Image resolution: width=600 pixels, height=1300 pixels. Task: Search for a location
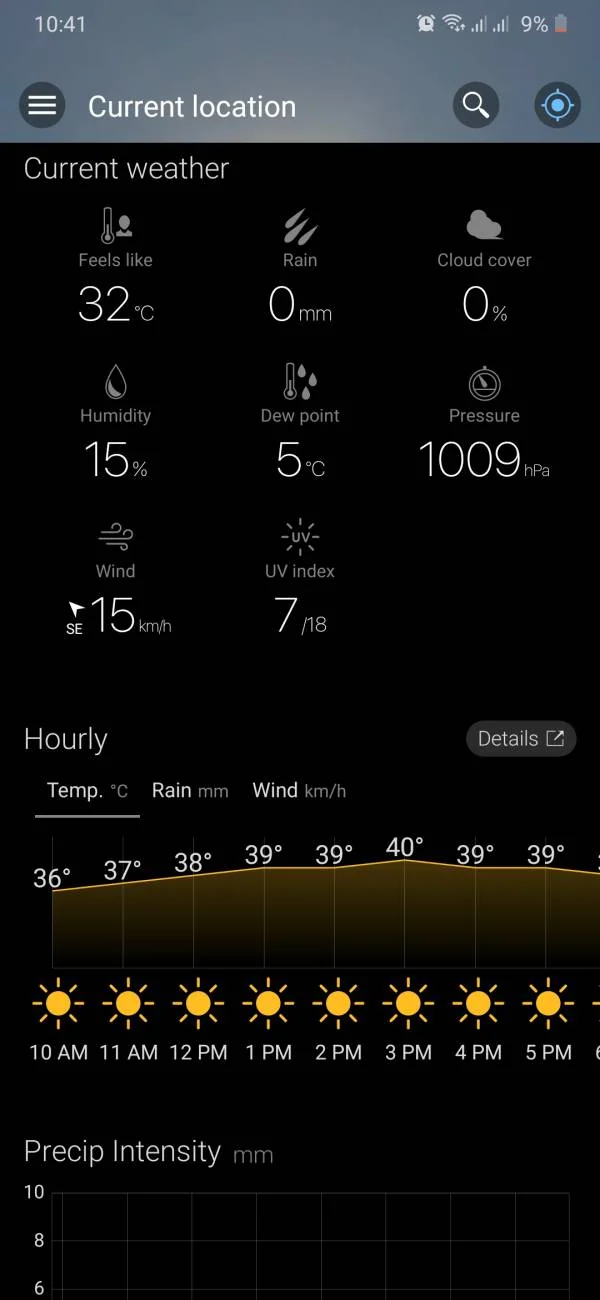tap(476, 105)
